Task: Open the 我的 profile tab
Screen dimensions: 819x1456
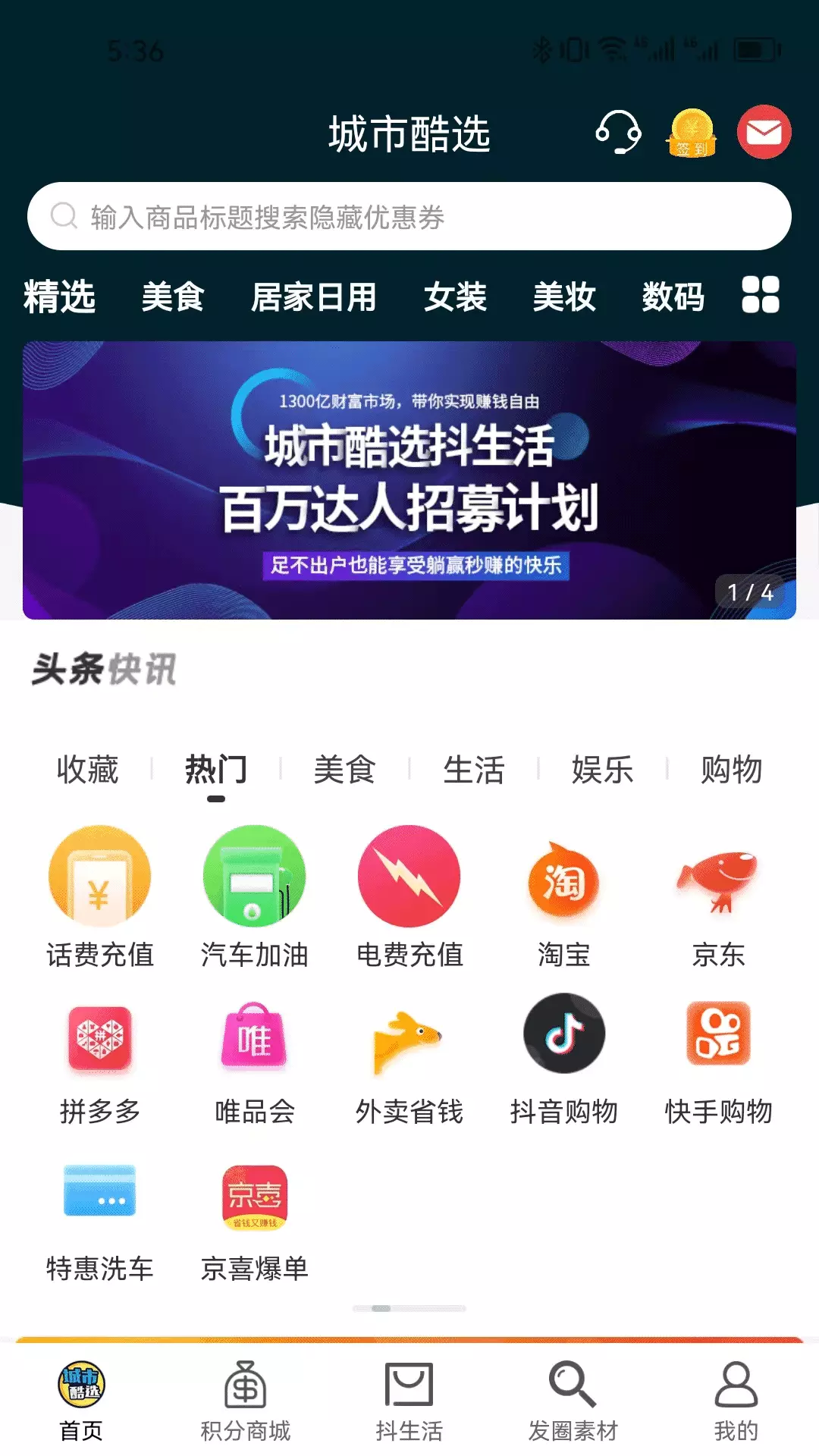Action: point(736,1401)
